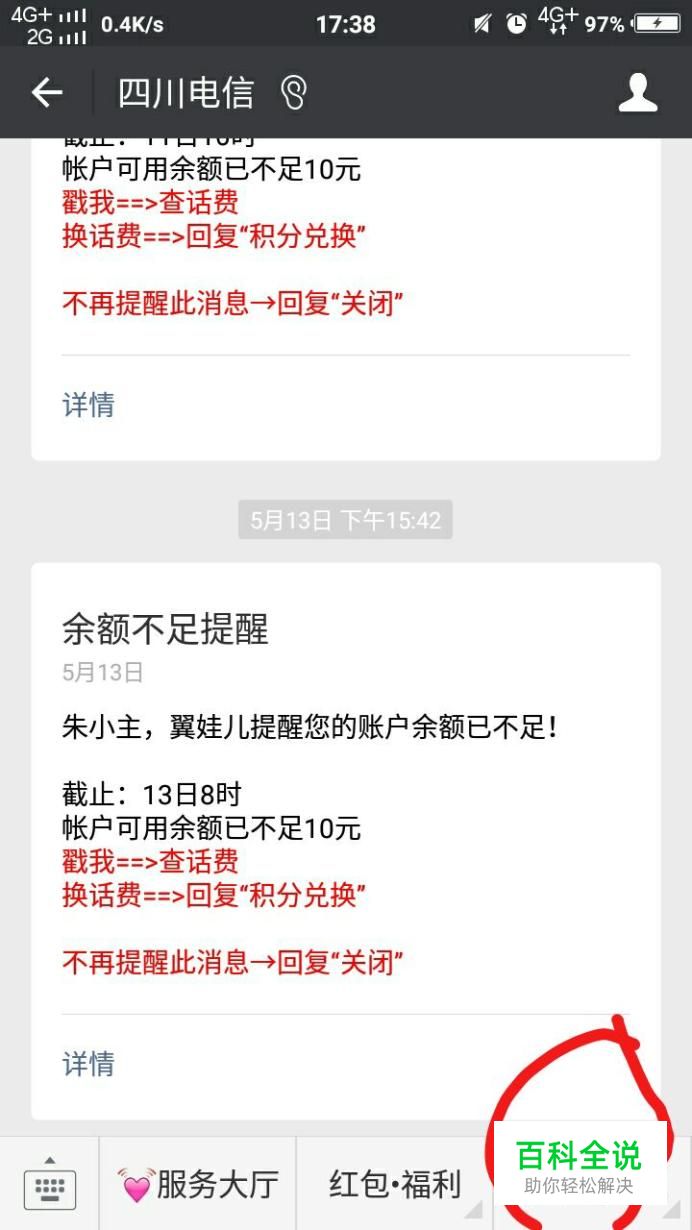Open the 服务大厅 menu
692x1230 pixels.
coord(198,1185)
